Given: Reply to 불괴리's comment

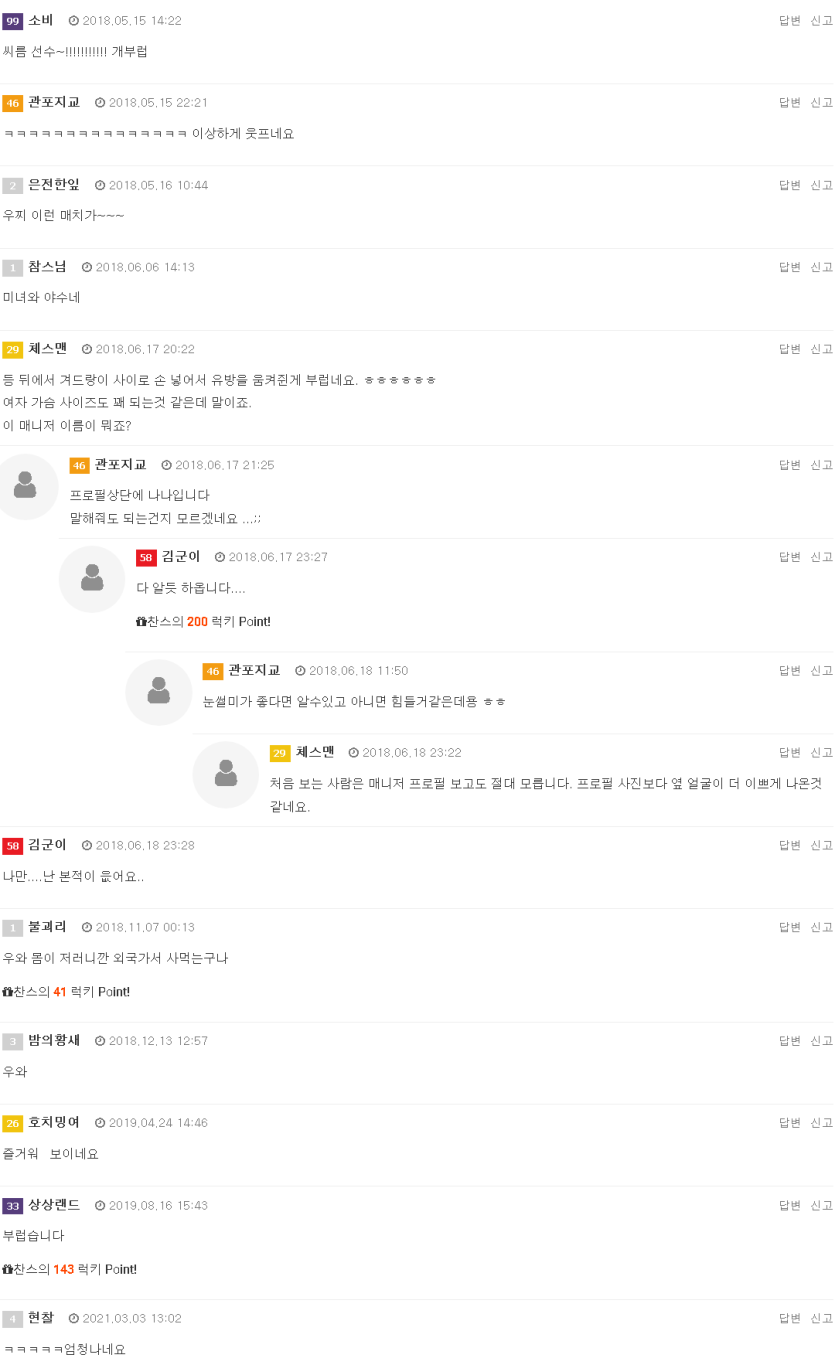Looking at the screenshot, I should 789,927.
